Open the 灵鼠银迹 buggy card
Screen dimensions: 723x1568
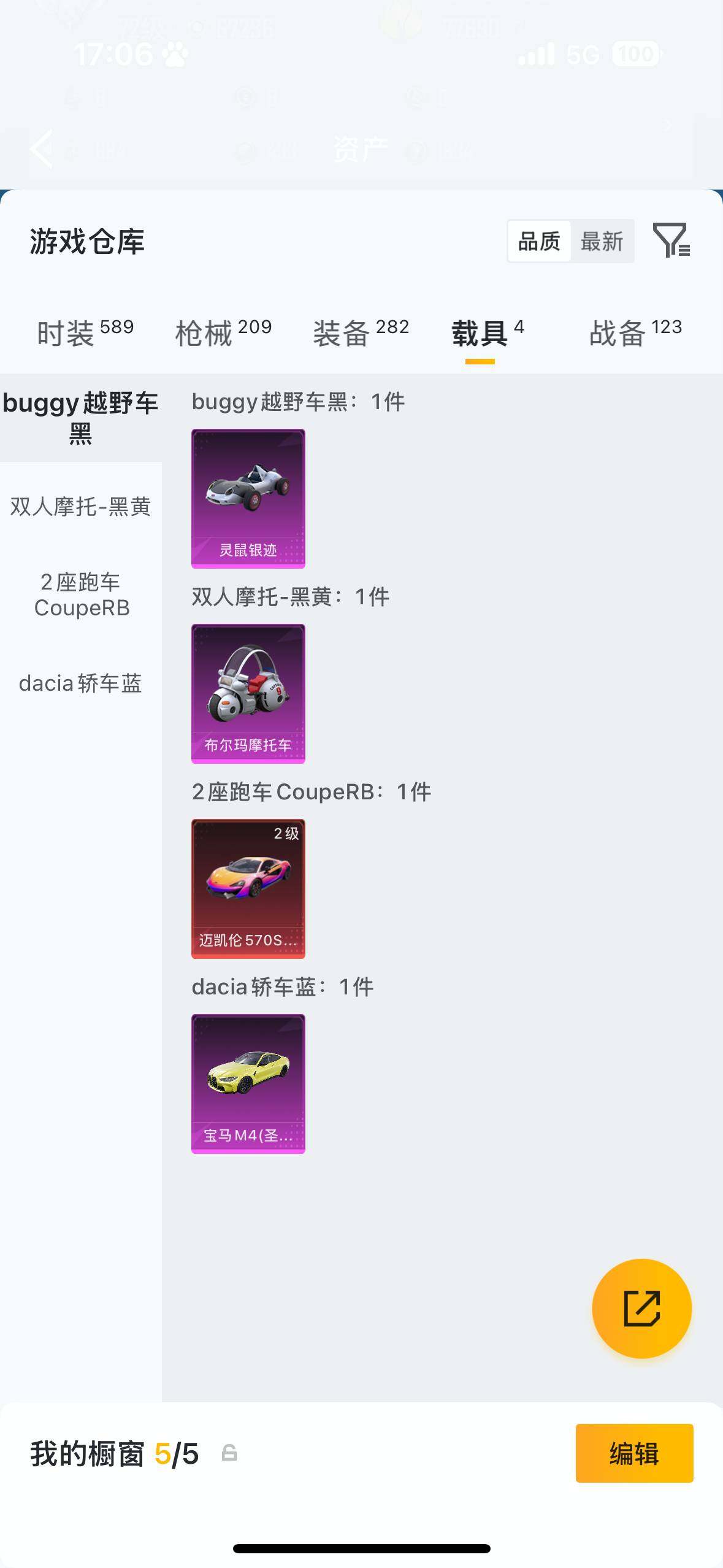248,498
